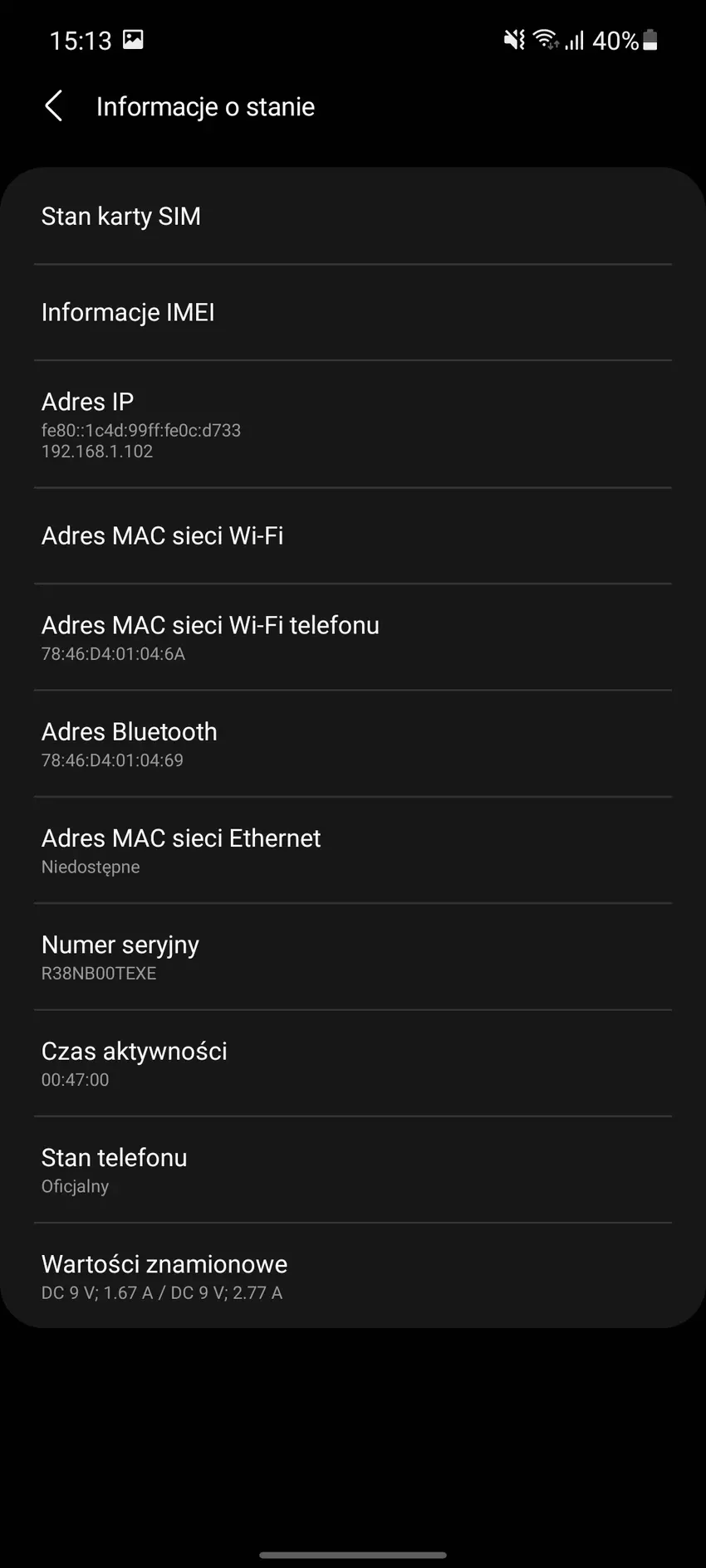This screenshot has width=706, height=1568.
Task: Open Informacje IMEI
Action: (x=352, y=313)
